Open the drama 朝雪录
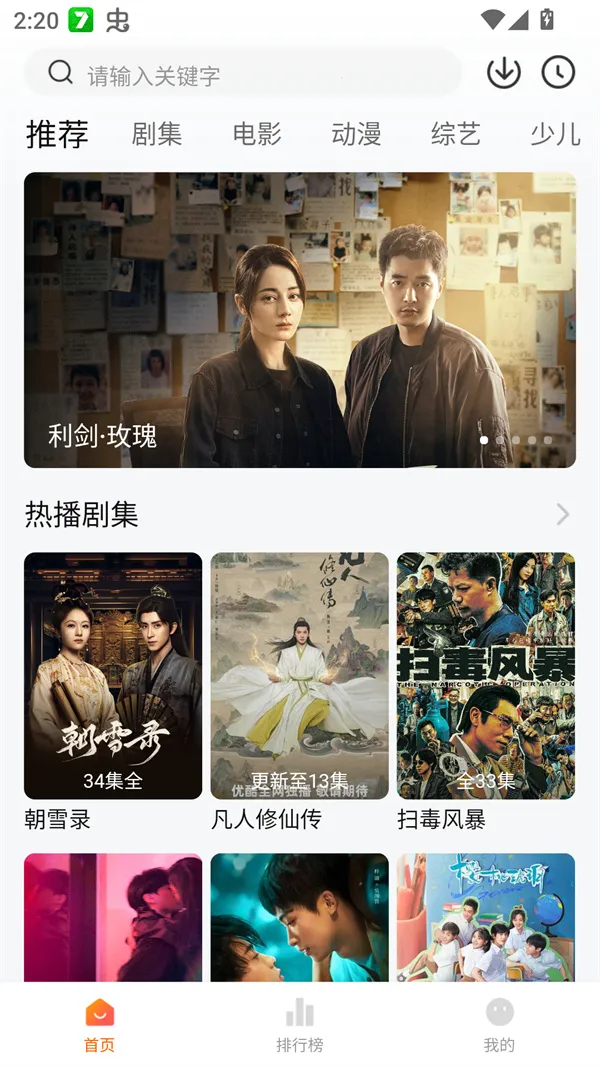This screenshot has height=1066, width=600. click(x=113, y=676)
